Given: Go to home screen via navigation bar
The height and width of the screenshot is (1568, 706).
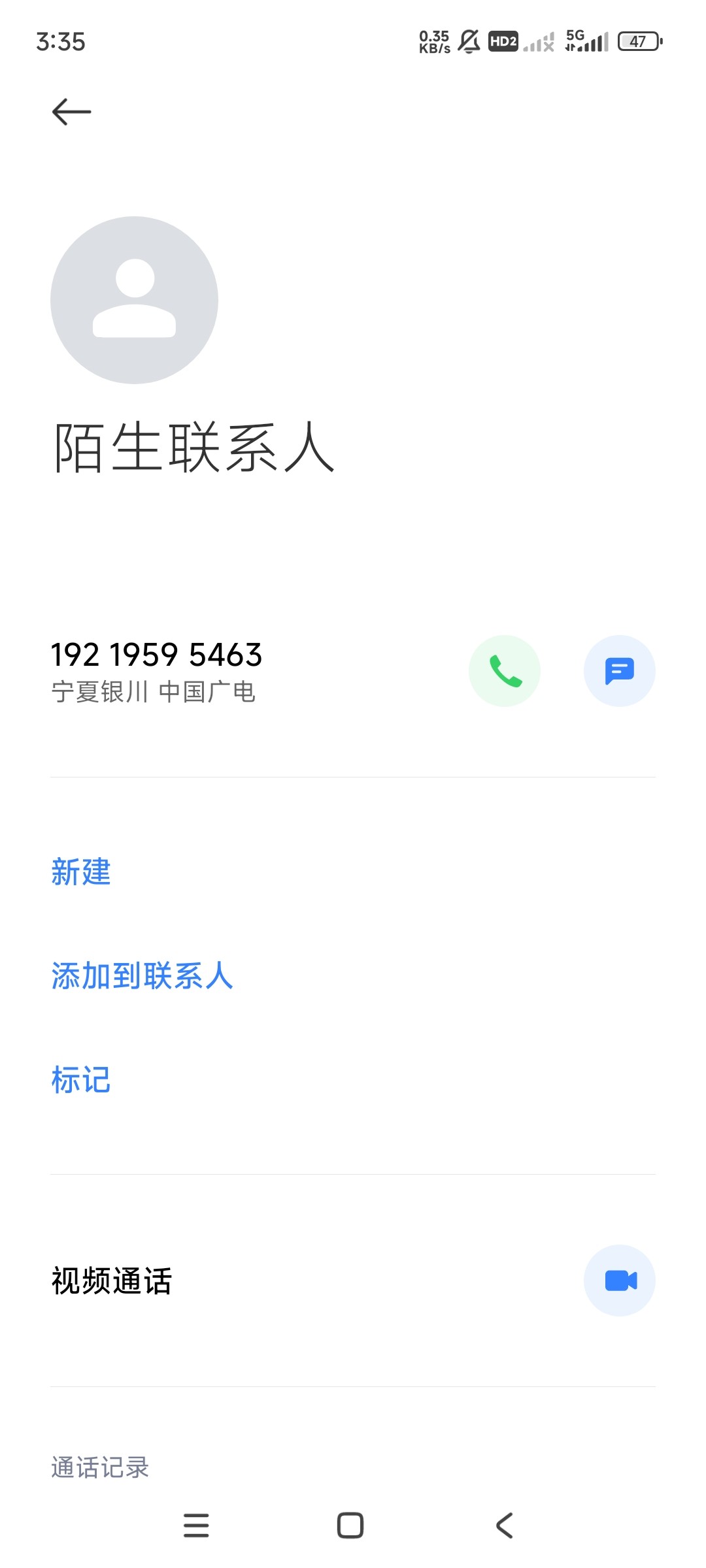Looking at the screenshot, I should [x=350, y=1526].
